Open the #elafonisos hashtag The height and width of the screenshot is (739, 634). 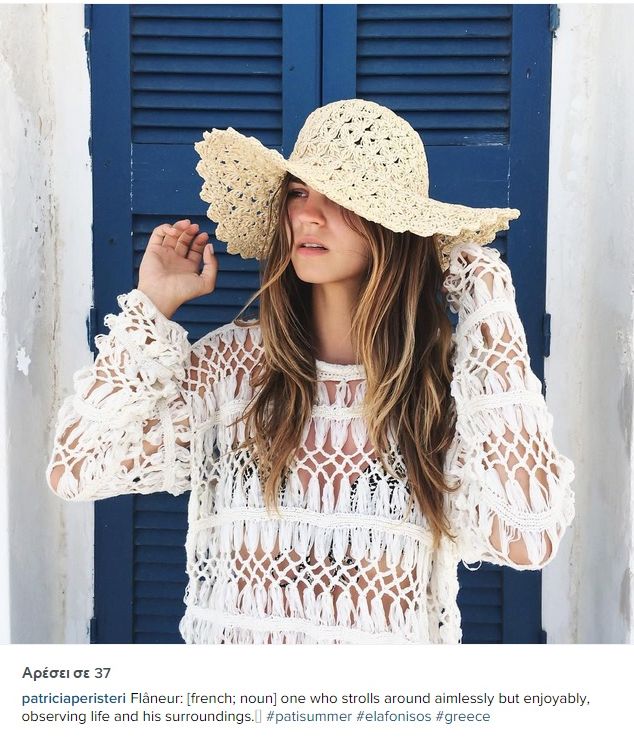click(393, 717)
